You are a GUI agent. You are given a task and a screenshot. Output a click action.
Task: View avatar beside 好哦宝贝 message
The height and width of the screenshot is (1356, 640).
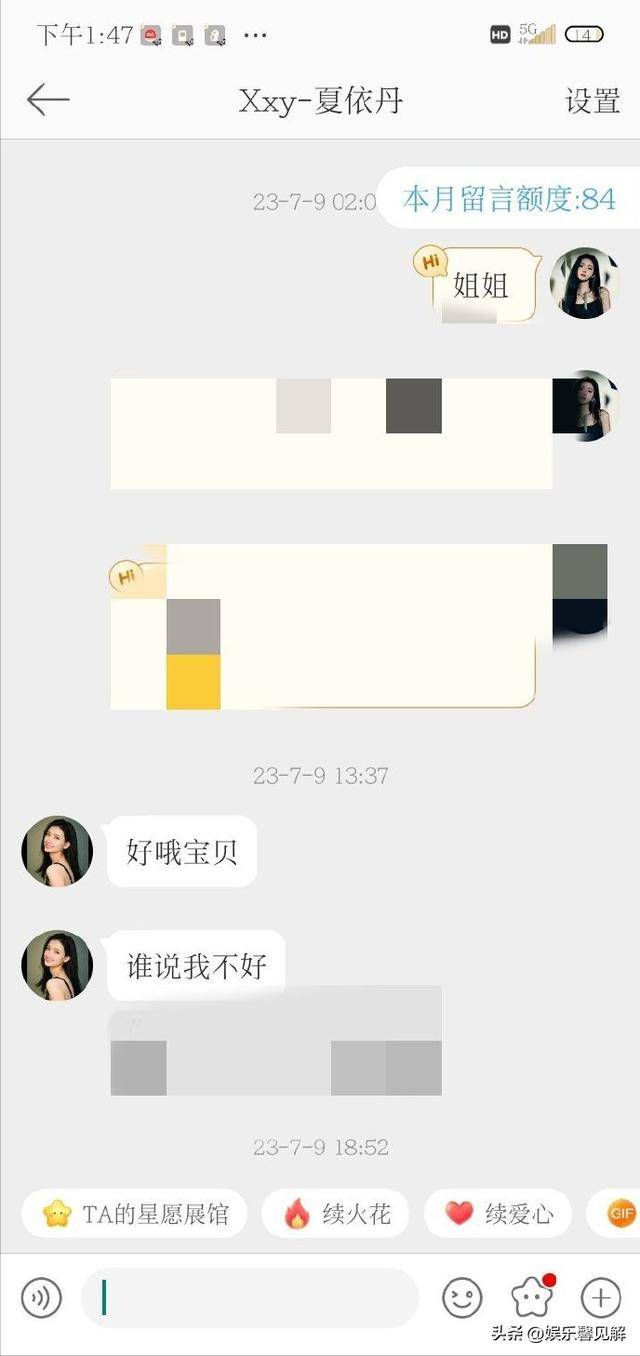pyautogui.click(x=57, y=851)
